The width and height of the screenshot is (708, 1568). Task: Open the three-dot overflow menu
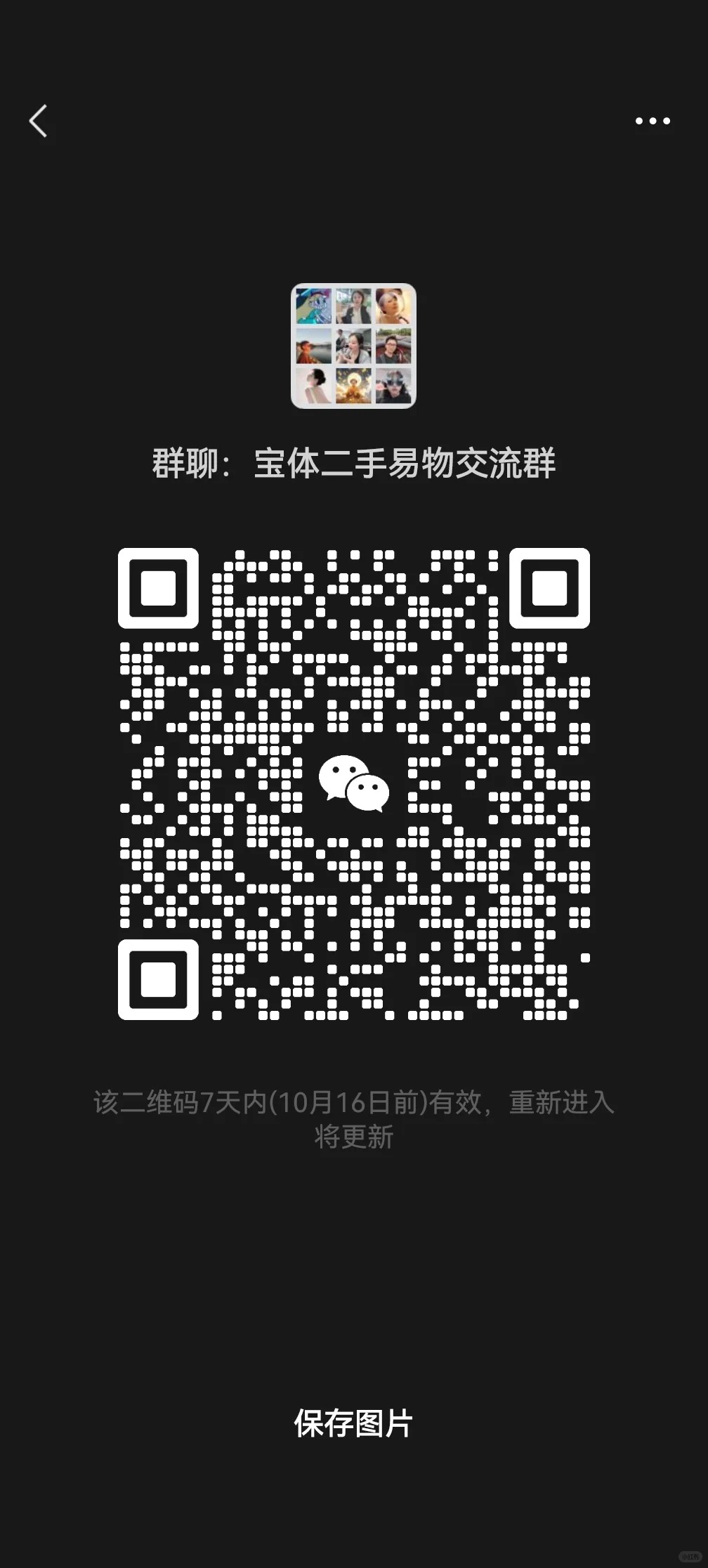click(653, 121)
